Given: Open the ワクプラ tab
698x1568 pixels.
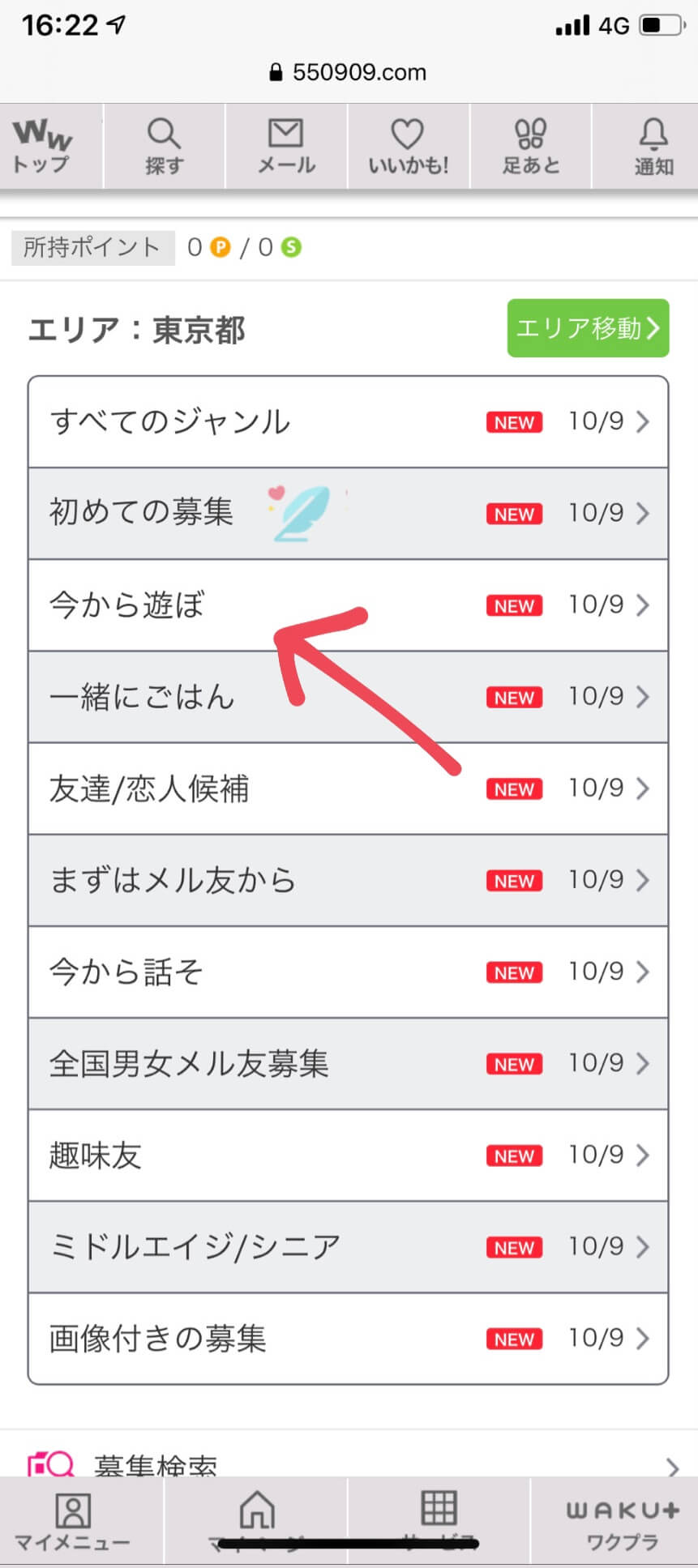Looking at the screenshot, I should pos(622,1521).
